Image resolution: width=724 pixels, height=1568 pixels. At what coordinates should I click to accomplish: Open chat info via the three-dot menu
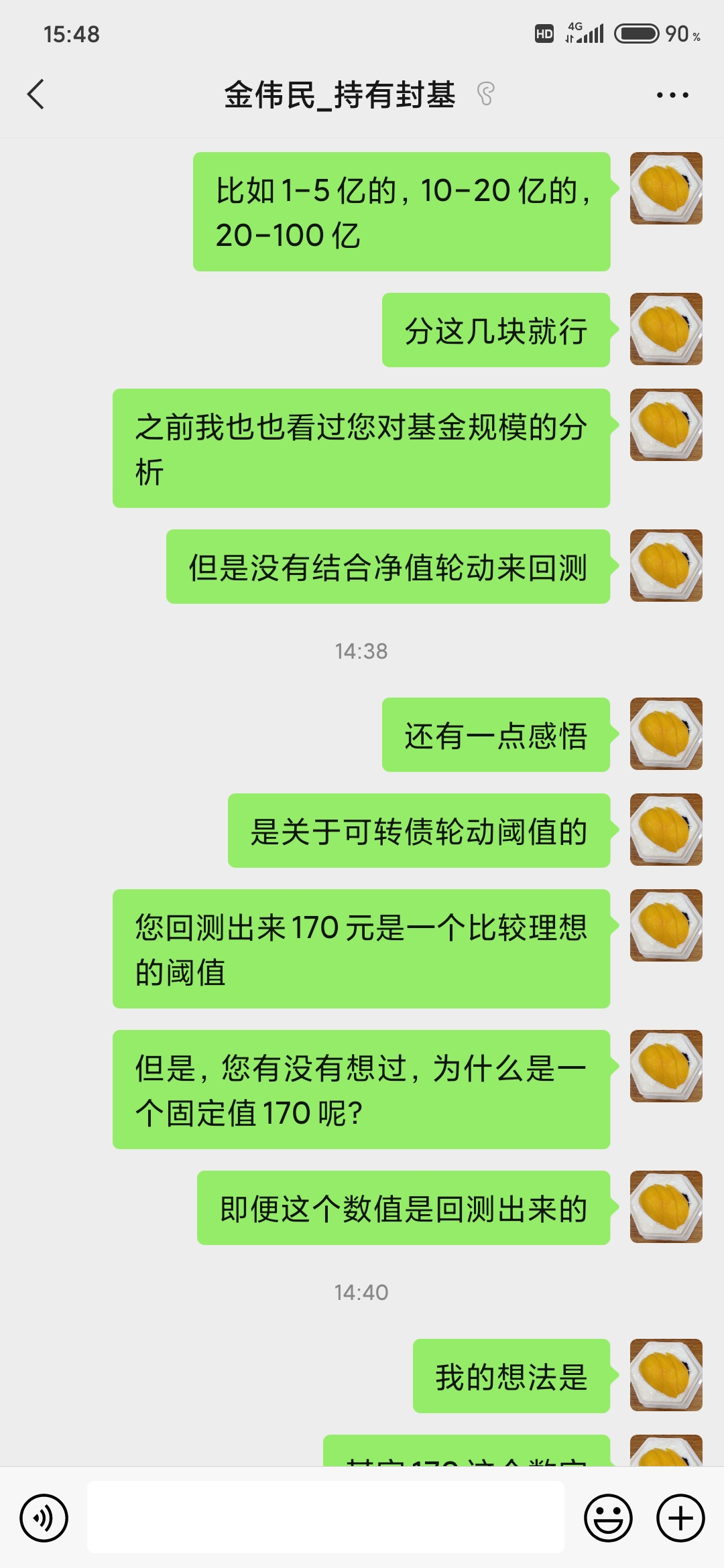click(x=672, y=95)
